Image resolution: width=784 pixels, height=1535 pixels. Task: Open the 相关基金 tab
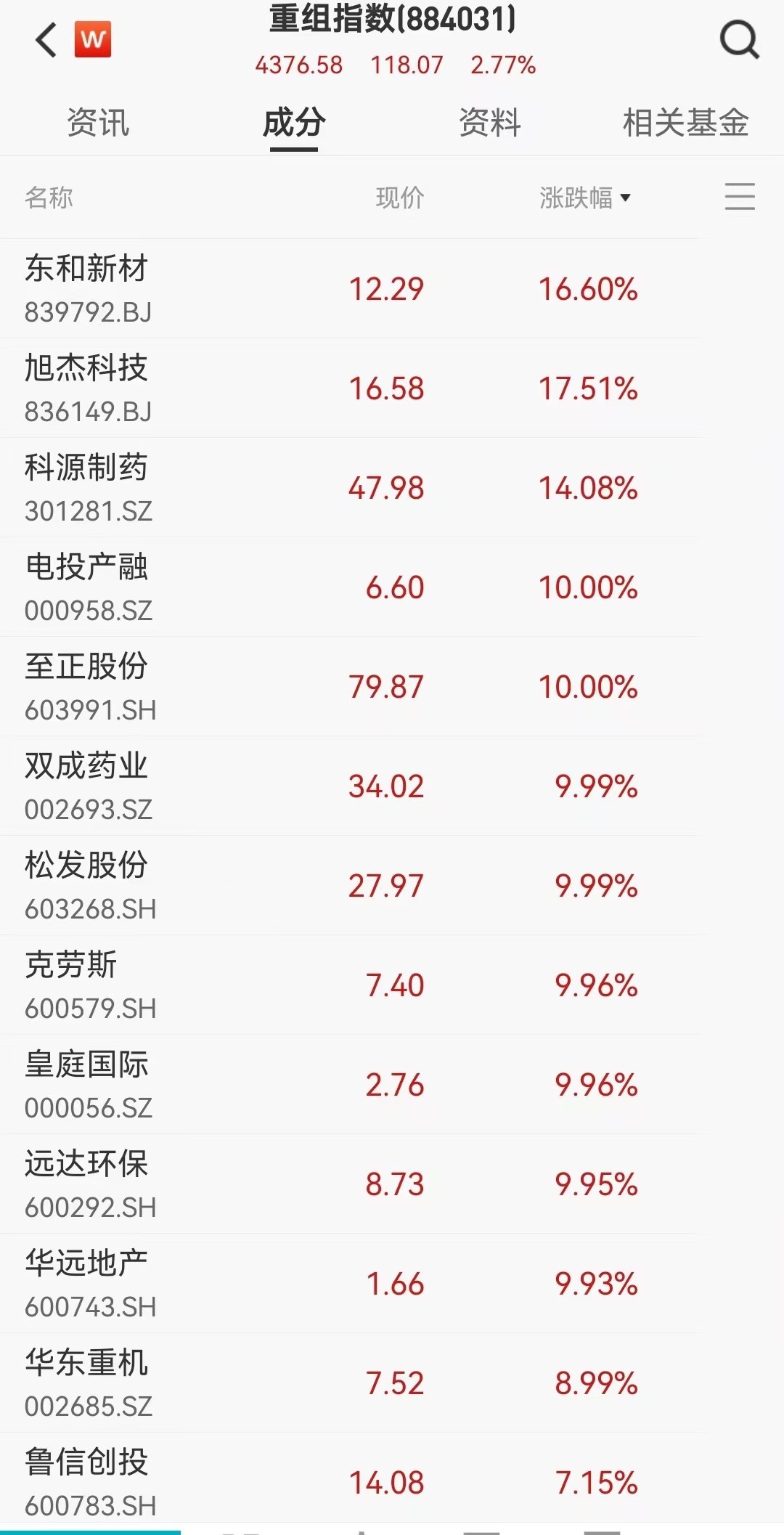click(686, 122)
